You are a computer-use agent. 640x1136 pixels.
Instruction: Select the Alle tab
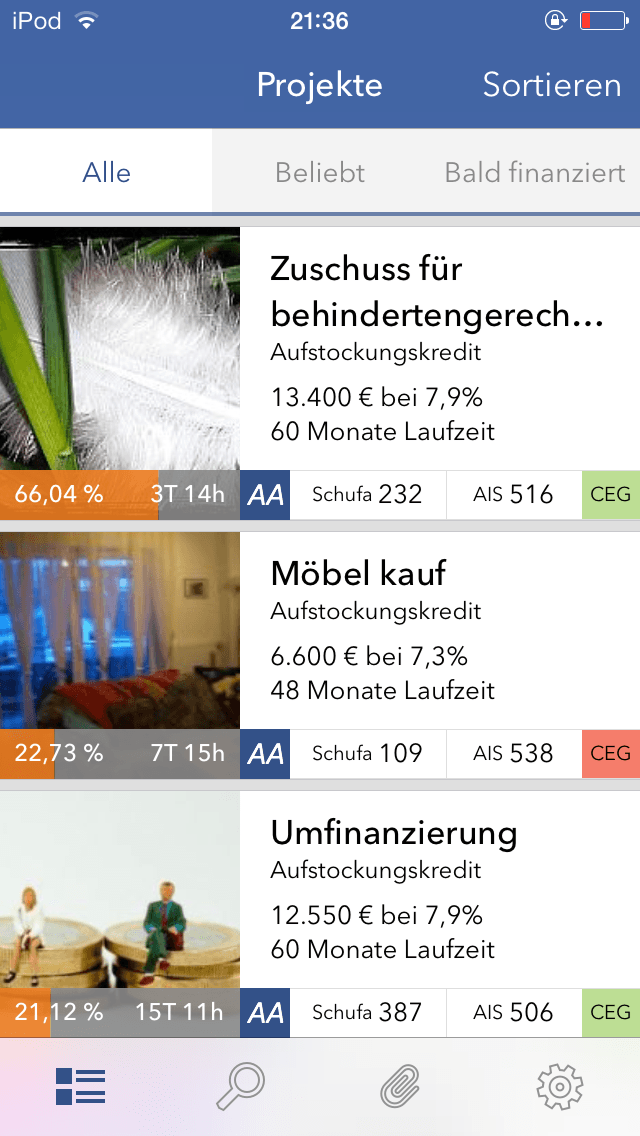pyautogui.click(x=106, y=172)
